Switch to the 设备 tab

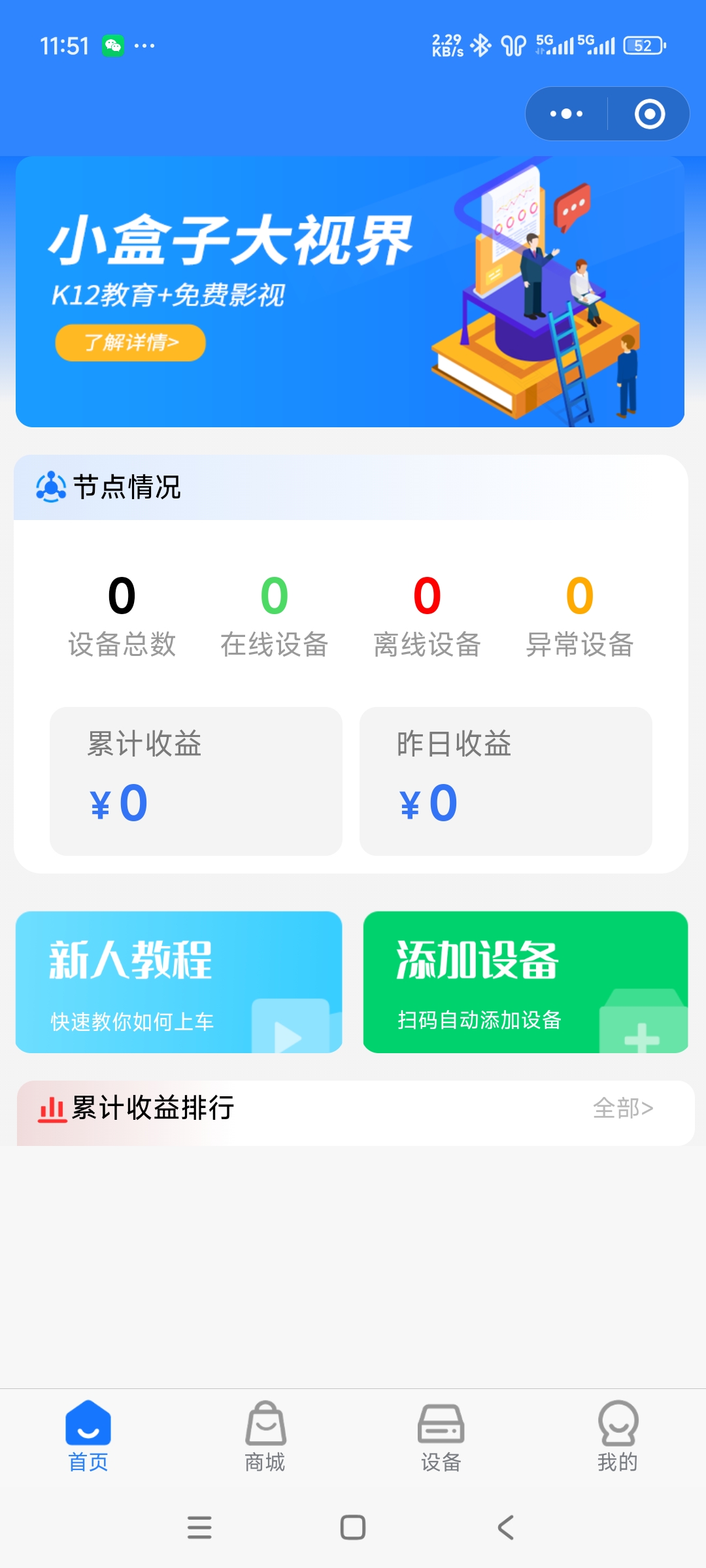(x=441, y=1436)
